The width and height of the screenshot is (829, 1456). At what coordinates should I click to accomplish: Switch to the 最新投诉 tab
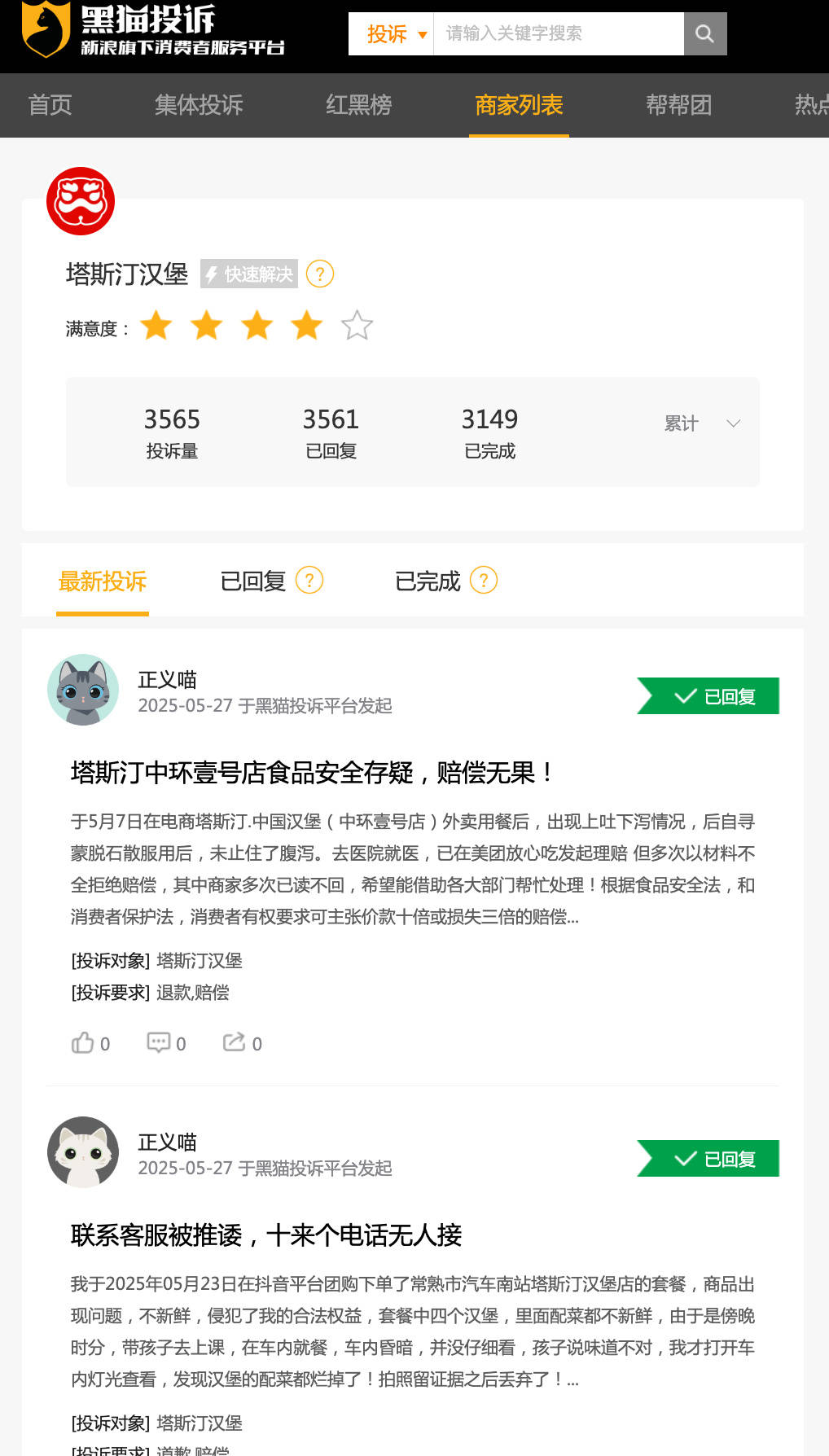point(103,581)
